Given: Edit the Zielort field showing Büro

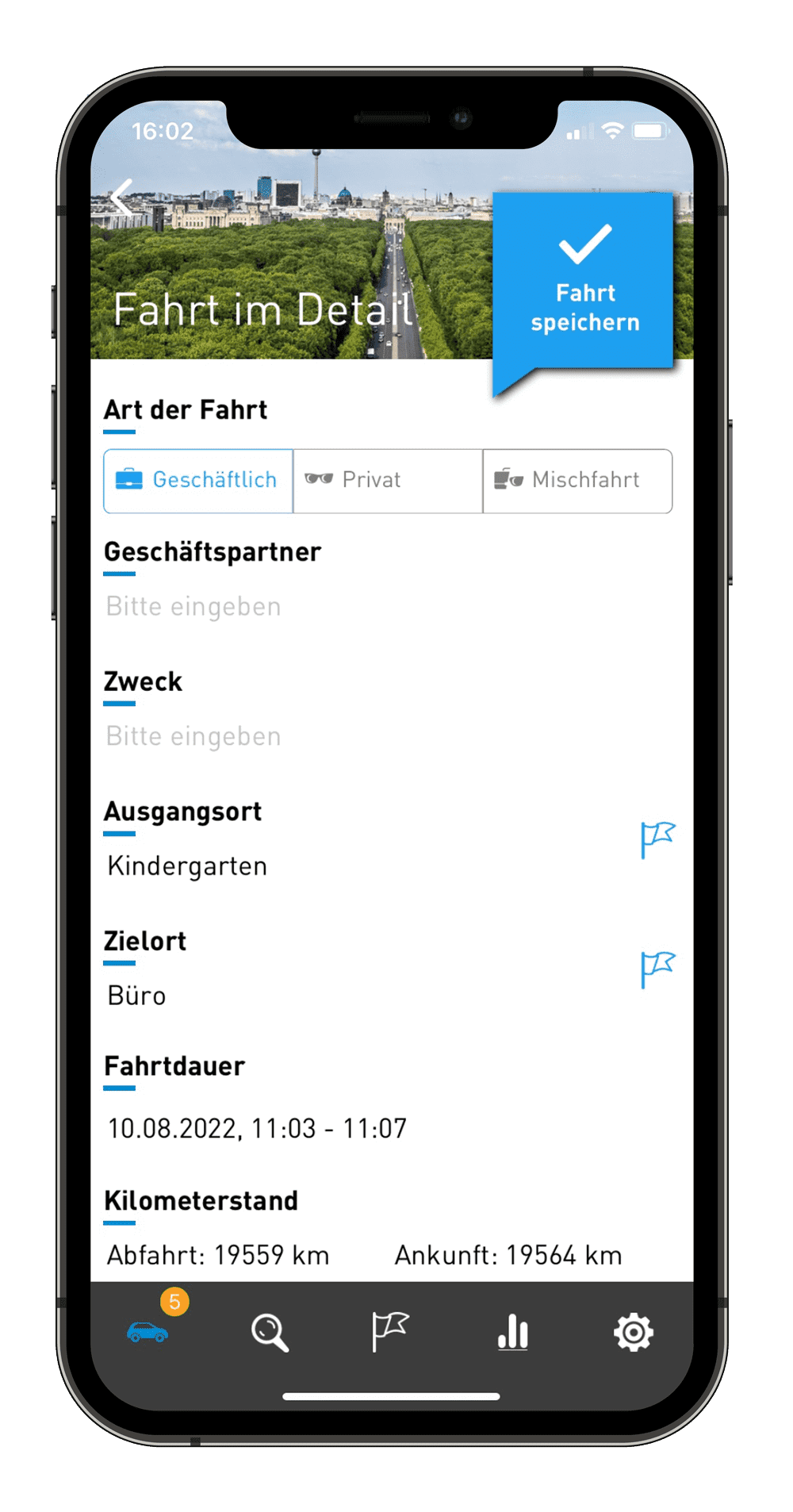Looking at the screenshot, I should tap(365, 996).
